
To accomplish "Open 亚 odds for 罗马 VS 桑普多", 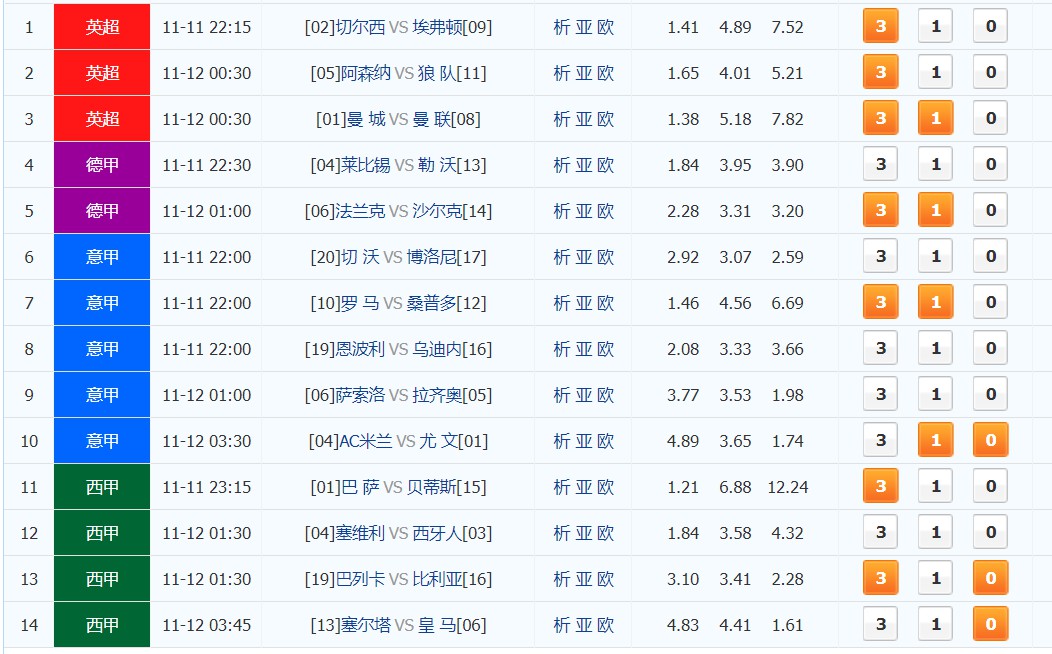I will (584, 303).
